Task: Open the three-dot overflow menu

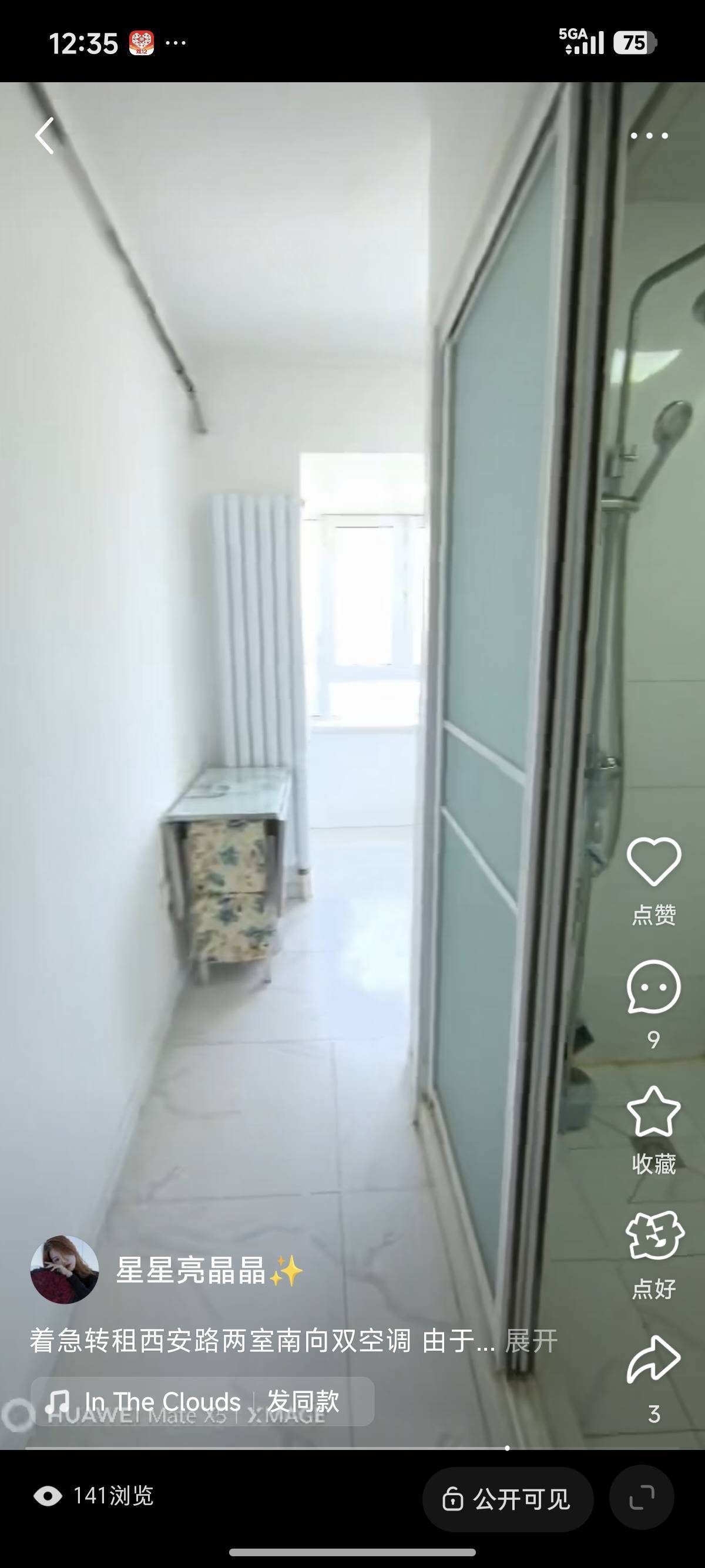Action: (x=649, y=136)
